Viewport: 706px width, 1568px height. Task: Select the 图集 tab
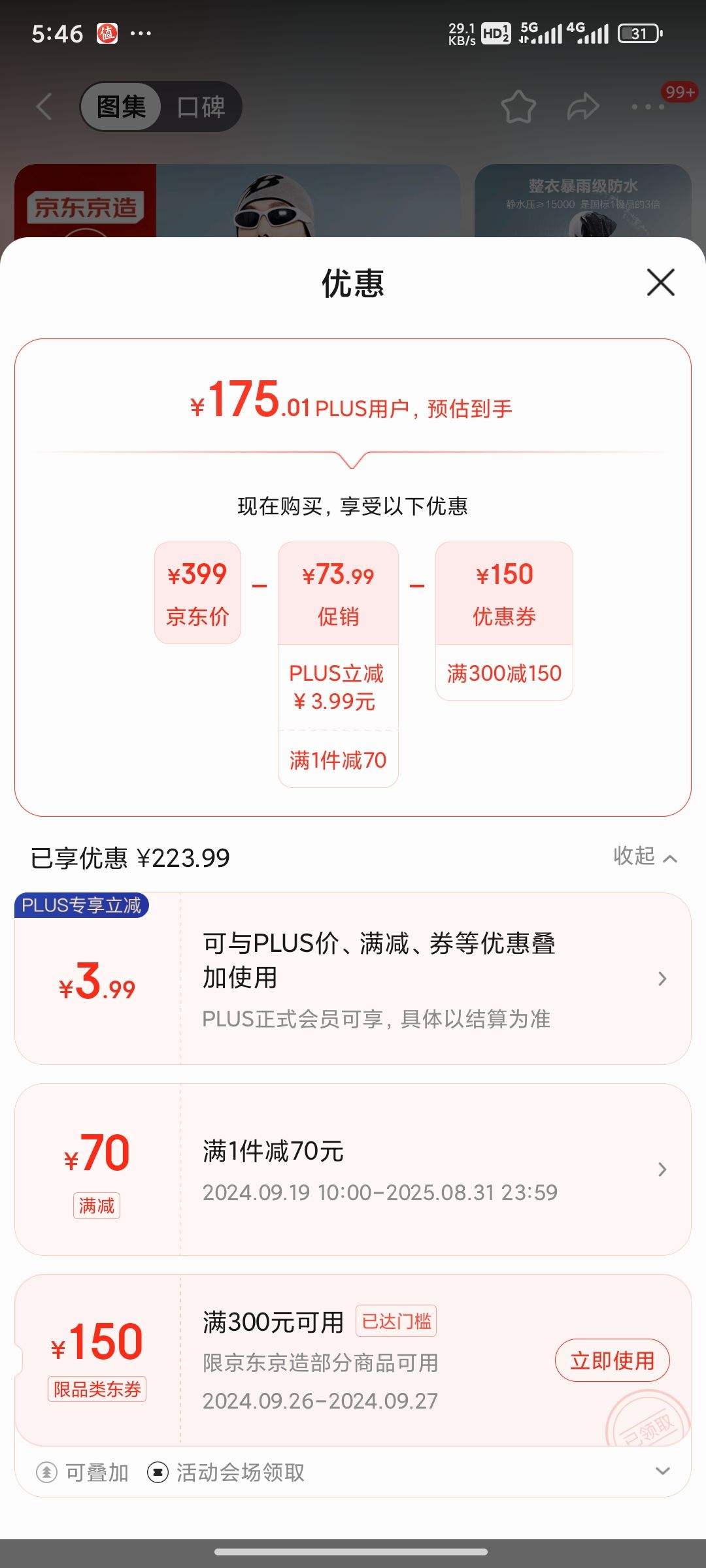click(x=121, y=106)
